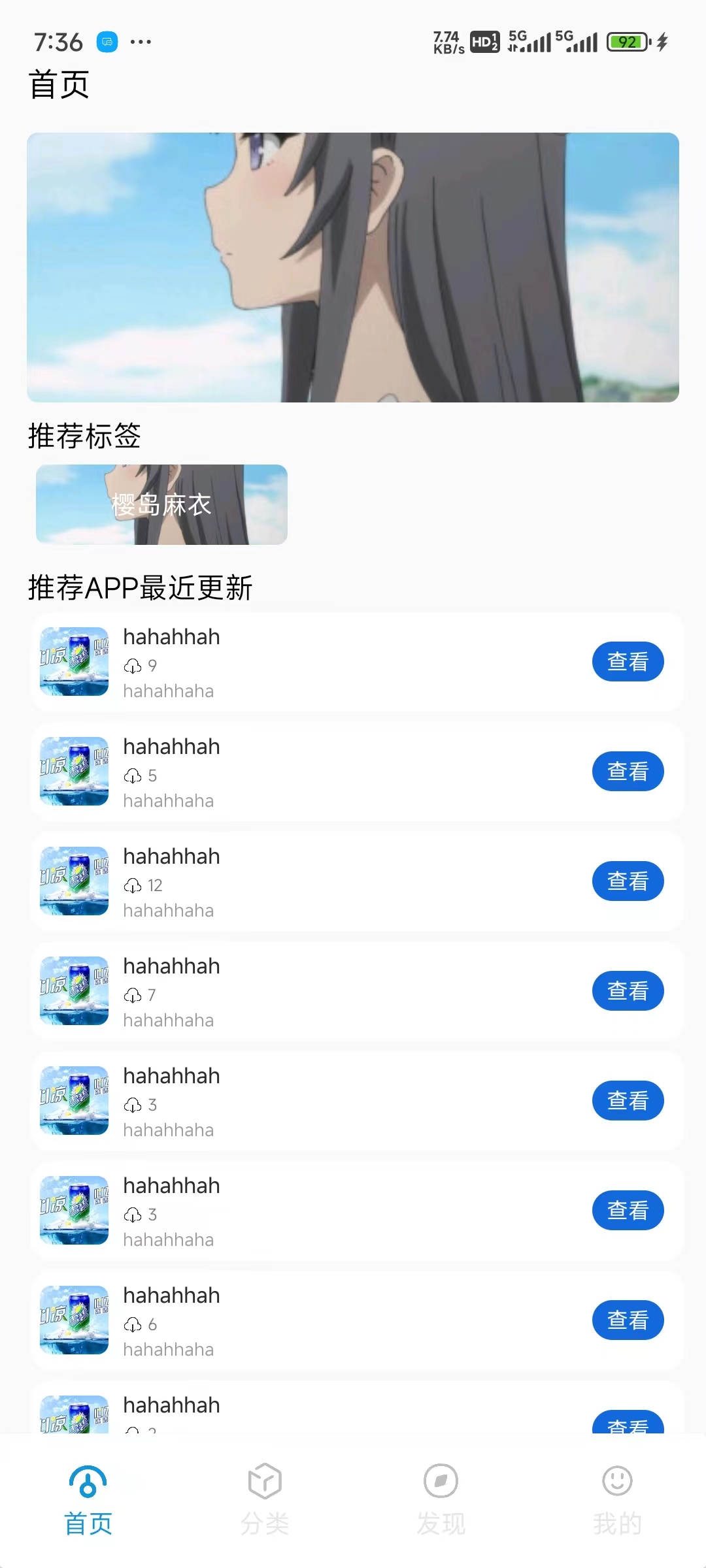Switch to the 我的 tab

tap(617, 1503)
